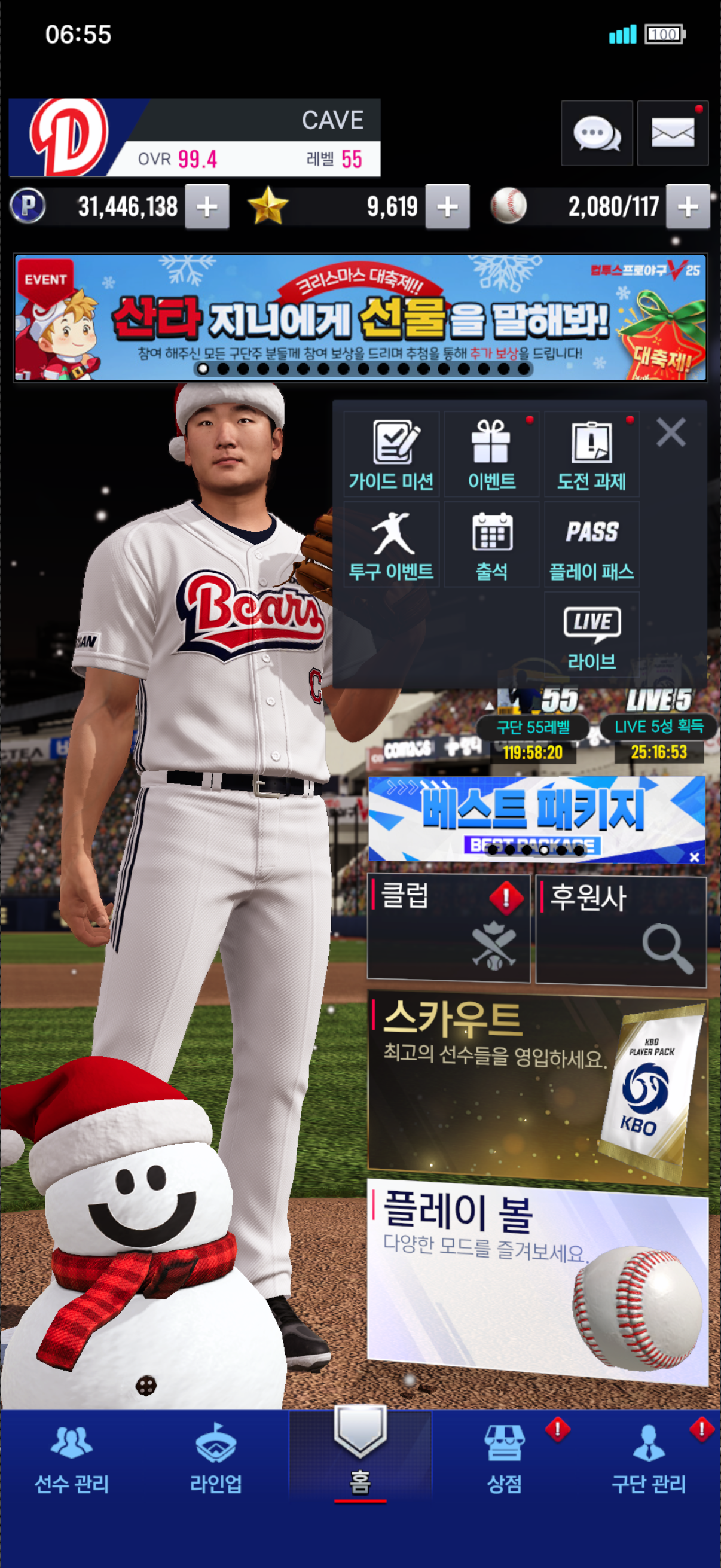This screenshot has width=721, height=1568.
Task: Open 투구 이벤트 pitching event
Action: click(391, 544)
